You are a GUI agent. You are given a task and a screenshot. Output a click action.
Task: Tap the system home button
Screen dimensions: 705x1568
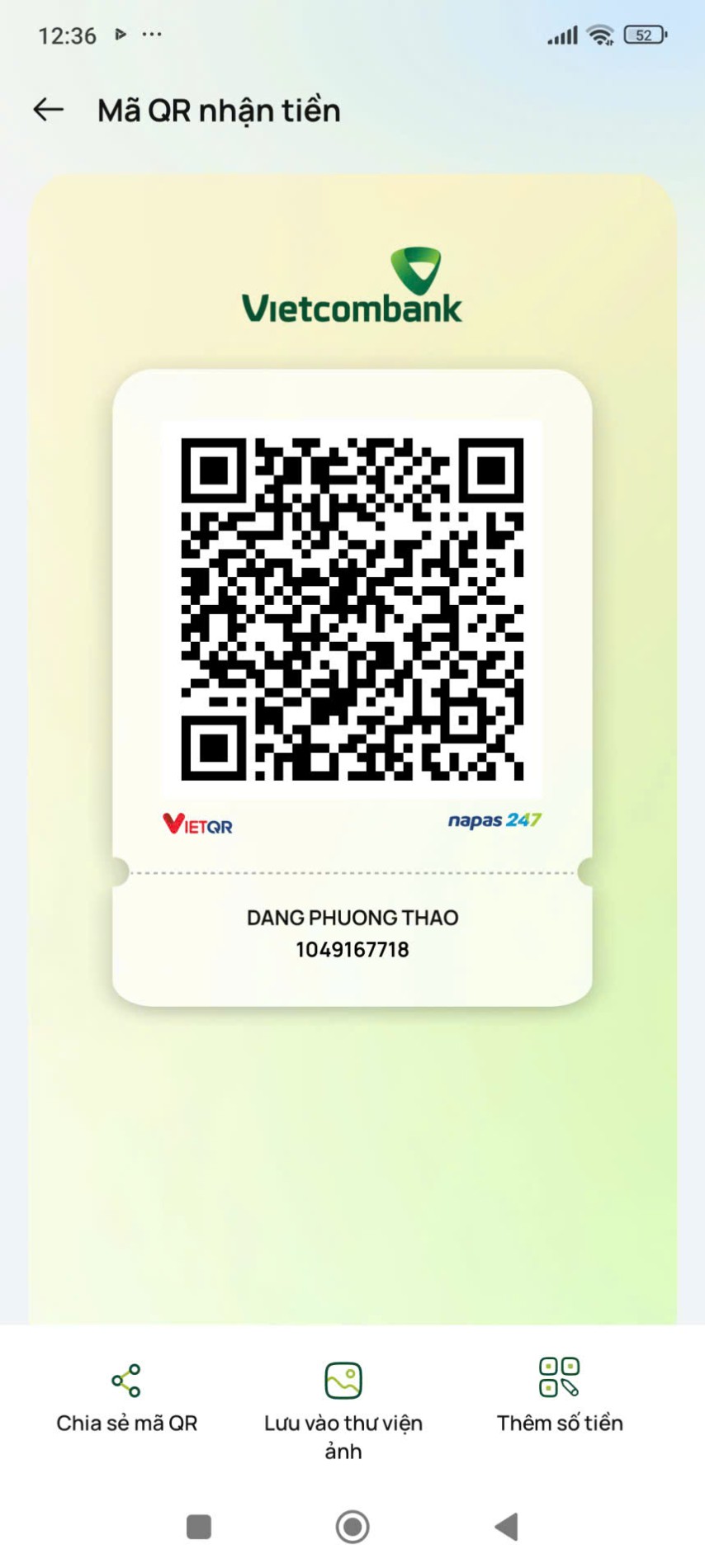click(352, 1527)
